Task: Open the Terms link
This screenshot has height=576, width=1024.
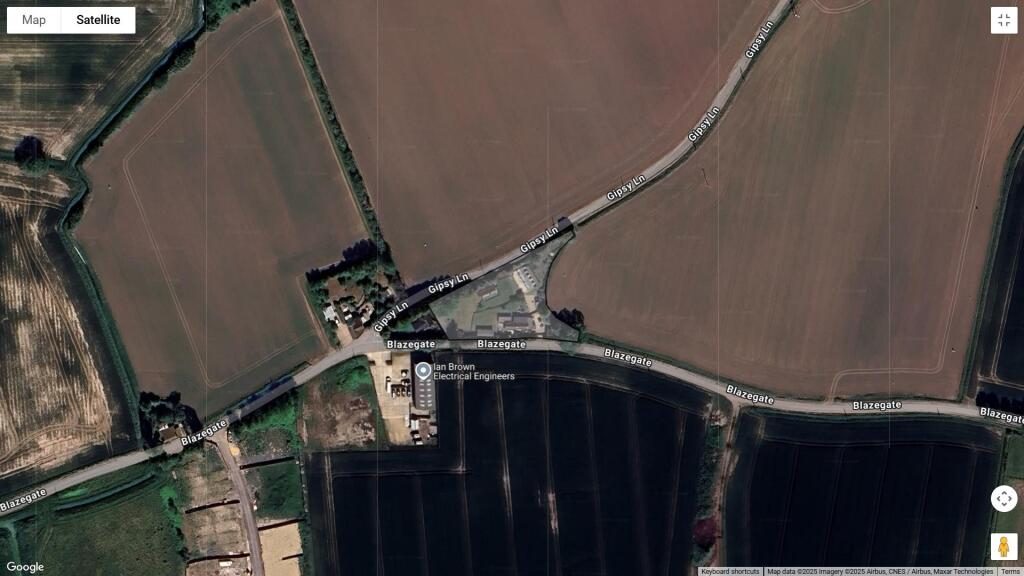Action: pyautogui.click(x=1010, y=571)
